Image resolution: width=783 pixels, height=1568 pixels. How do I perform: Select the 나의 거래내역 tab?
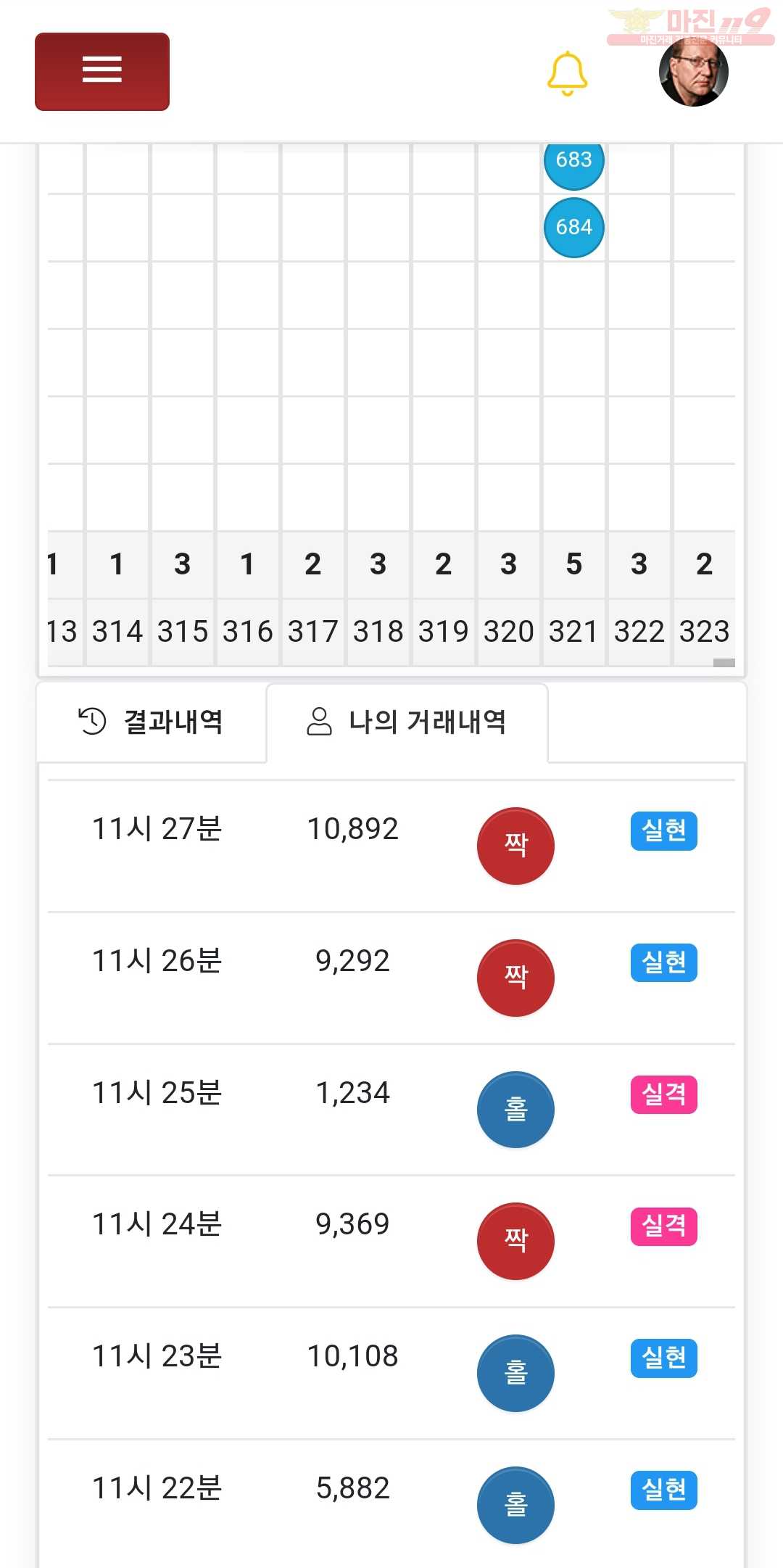point(407,722)
